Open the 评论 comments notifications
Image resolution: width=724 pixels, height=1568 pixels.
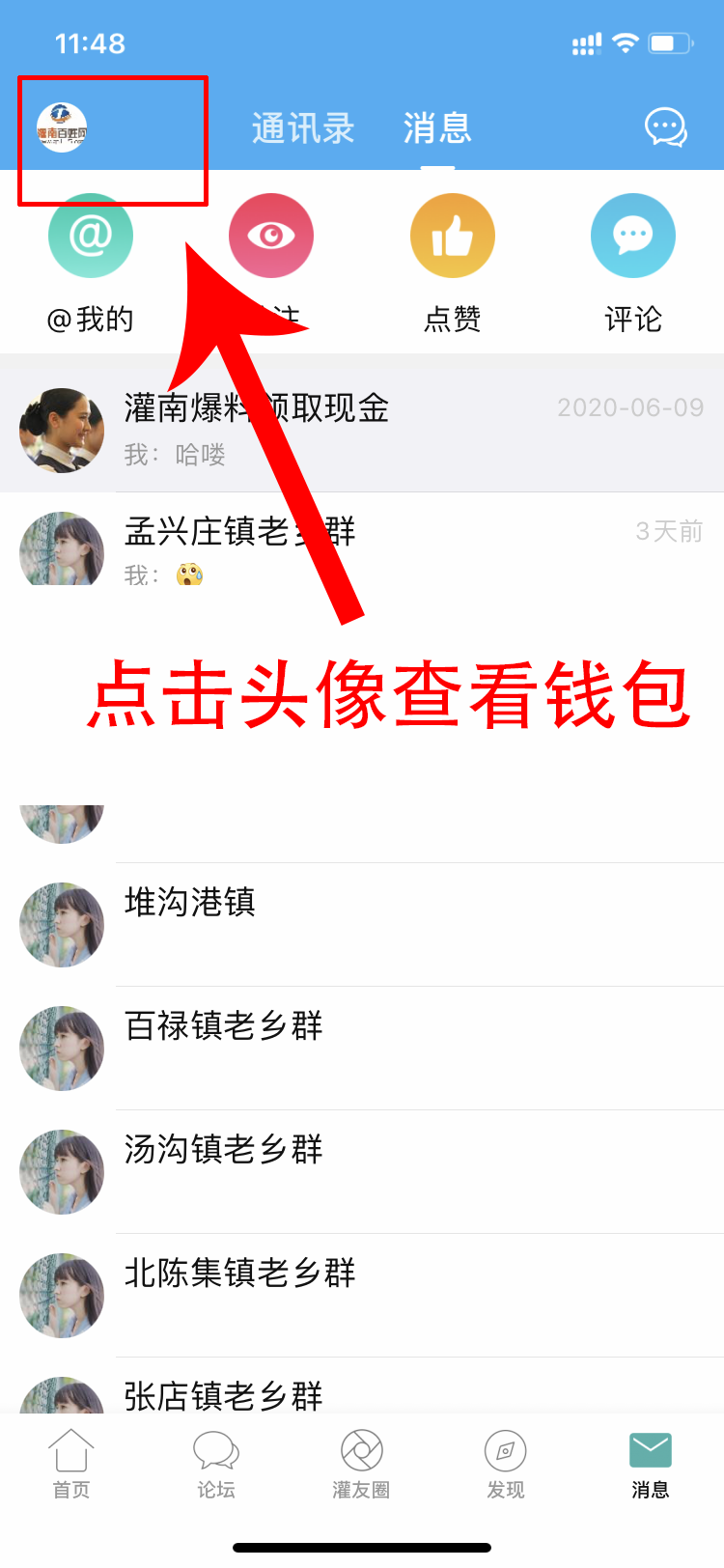point(632,237)
